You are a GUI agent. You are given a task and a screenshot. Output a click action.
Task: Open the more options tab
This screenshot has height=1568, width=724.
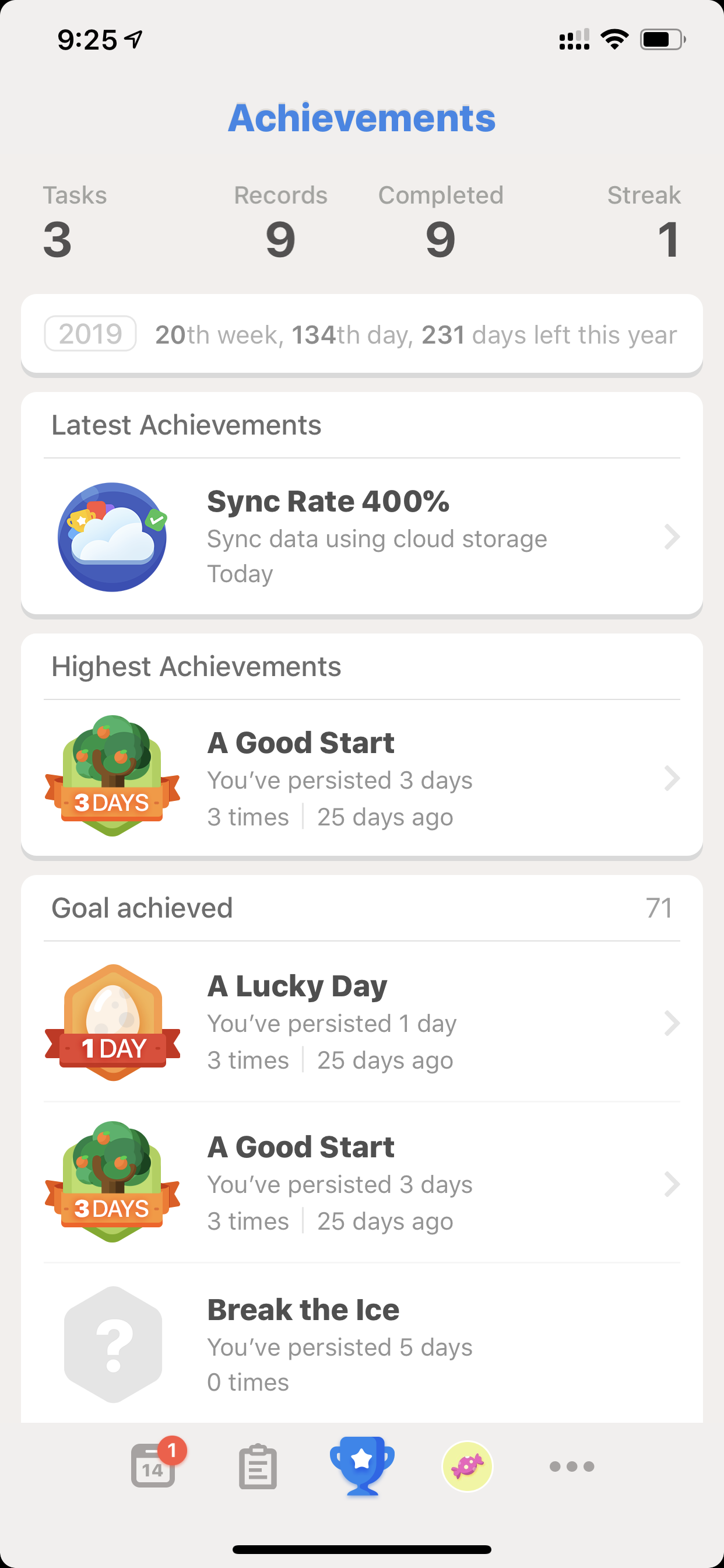point(572,1466)
